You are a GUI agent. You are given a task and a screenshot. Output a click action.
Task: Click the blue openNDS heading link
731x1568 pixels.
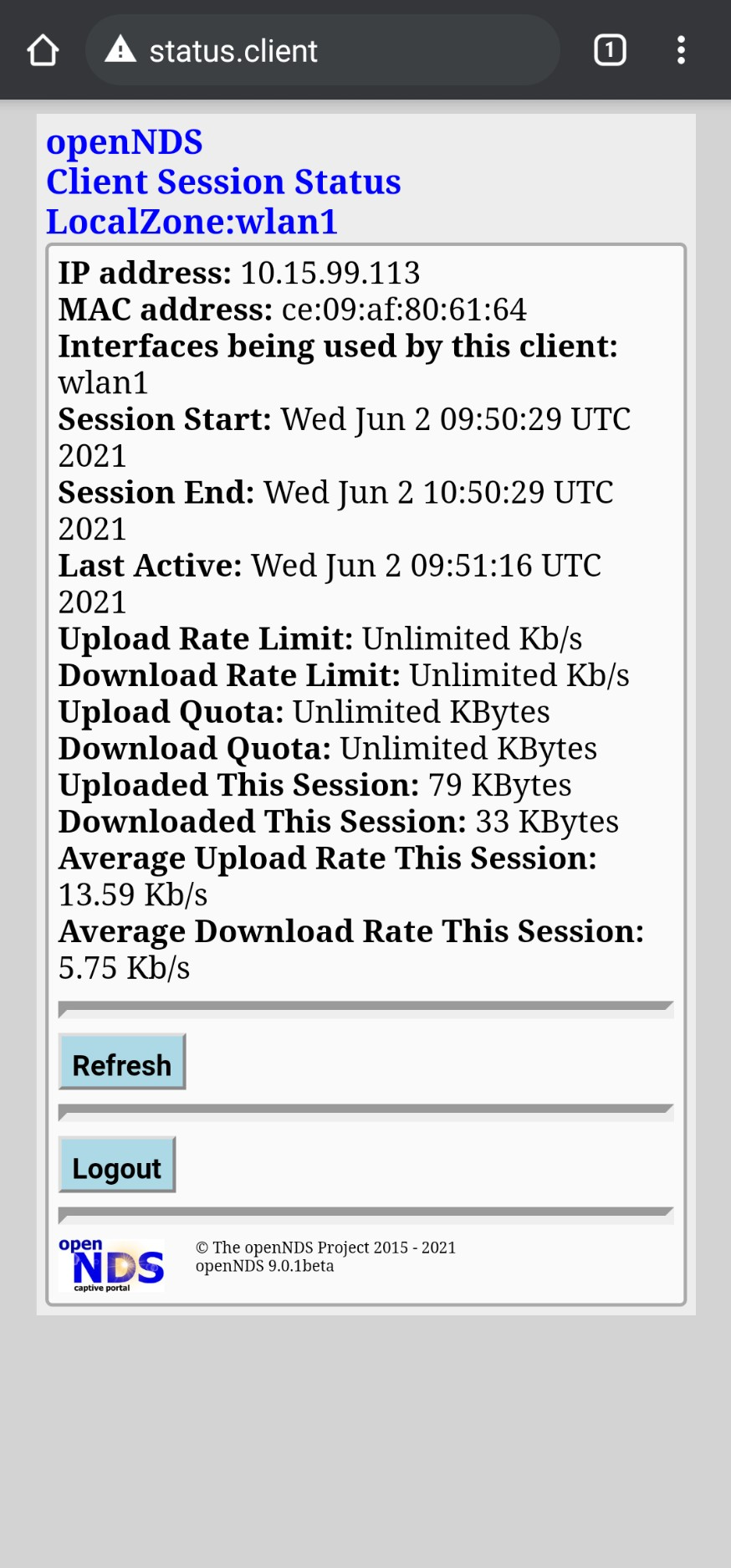click(124, 142)
